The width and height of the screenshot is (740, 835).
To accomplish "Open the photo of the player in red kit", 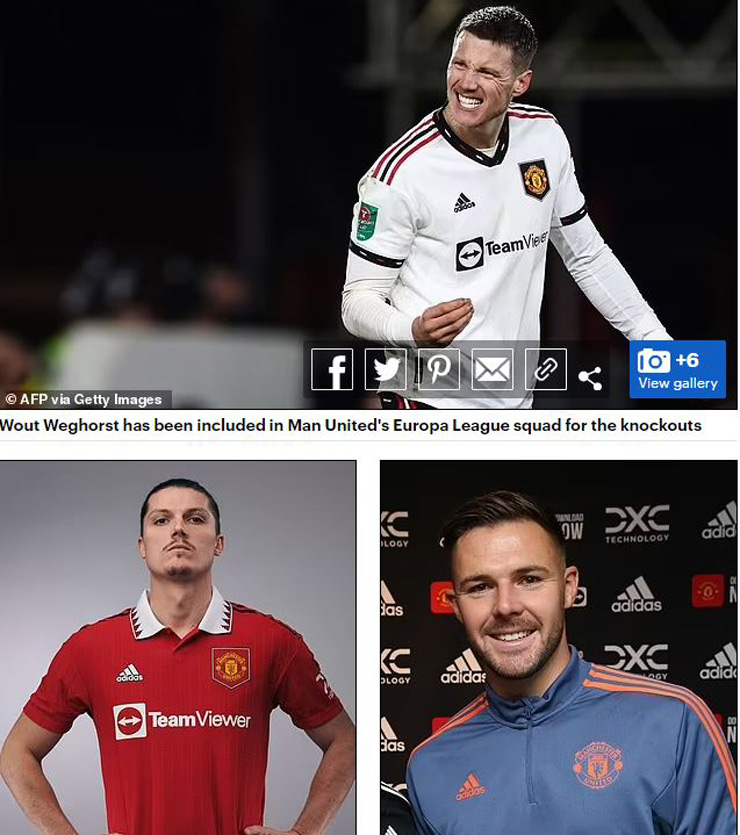I will tap(178, 648).
